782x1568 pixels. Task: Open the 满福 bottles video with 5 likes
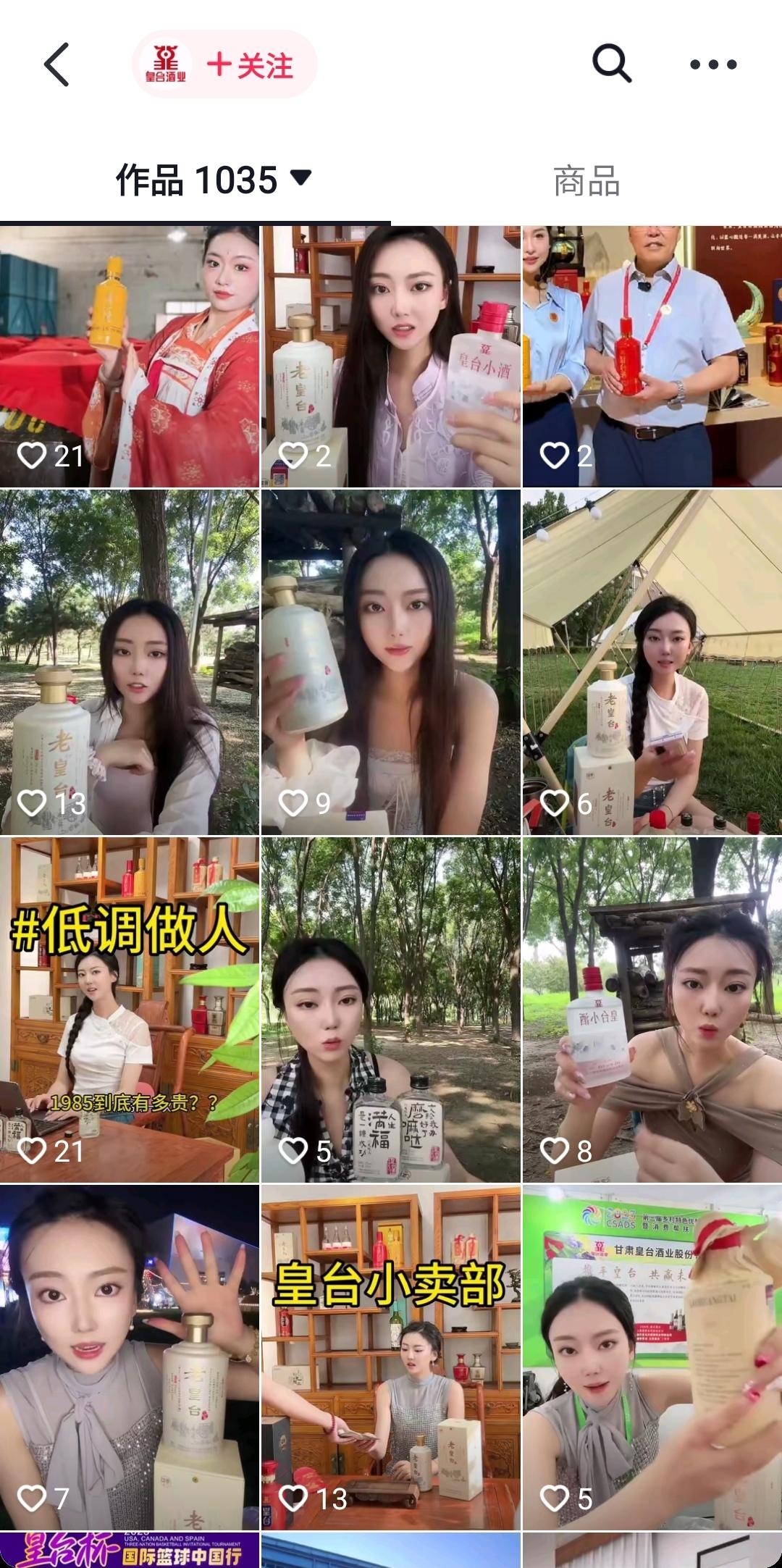pyautogui.click(x=391, y=1010)
